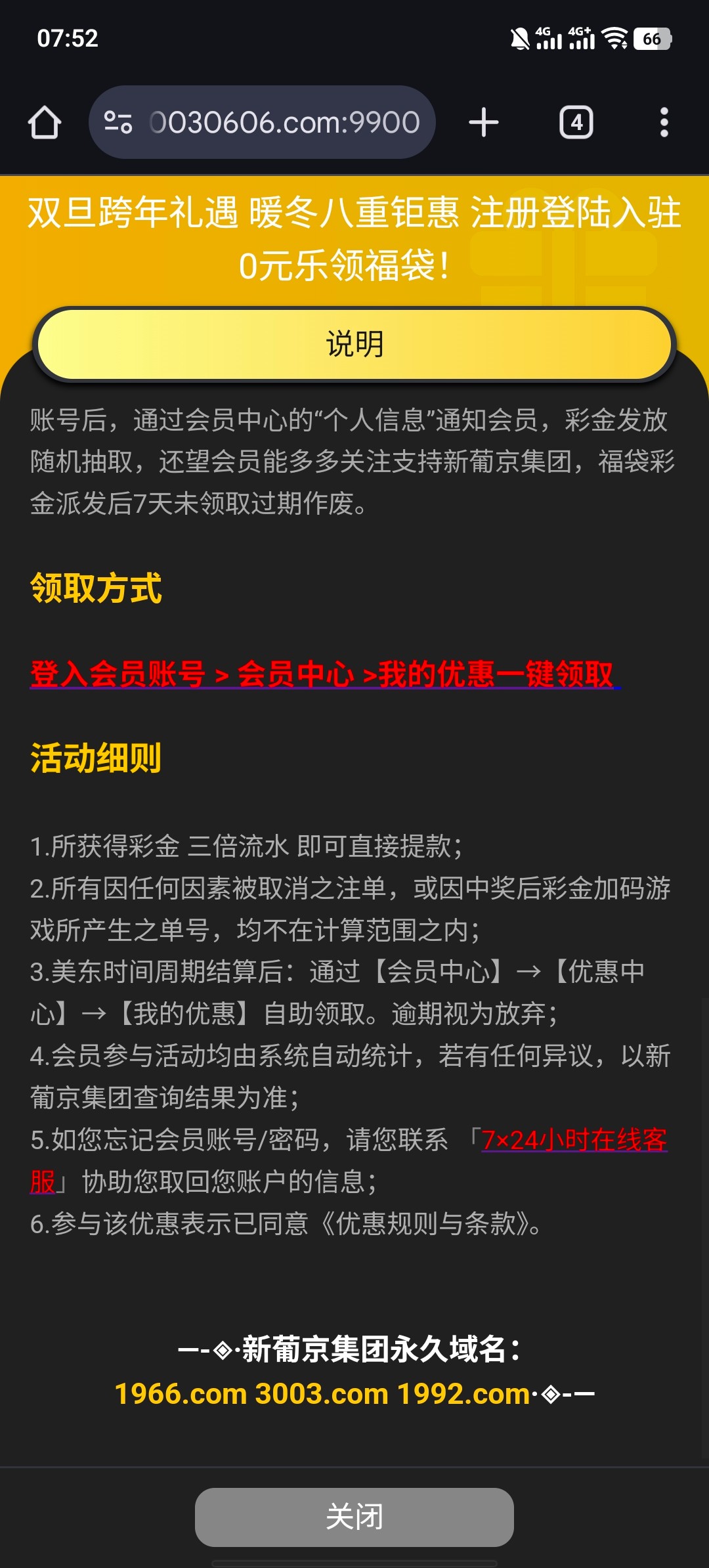Open the tab switcher showing 4 tabs
Image resolution: width=709 pixels, height=1568 pixels.
pos(576,123)
